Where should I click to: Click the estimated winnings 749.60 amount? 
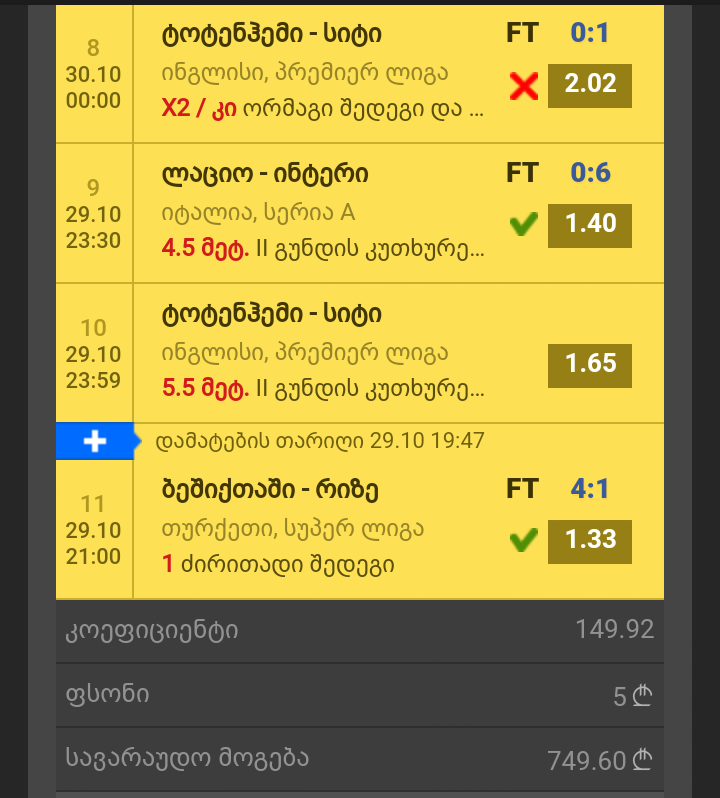(606, 760)
